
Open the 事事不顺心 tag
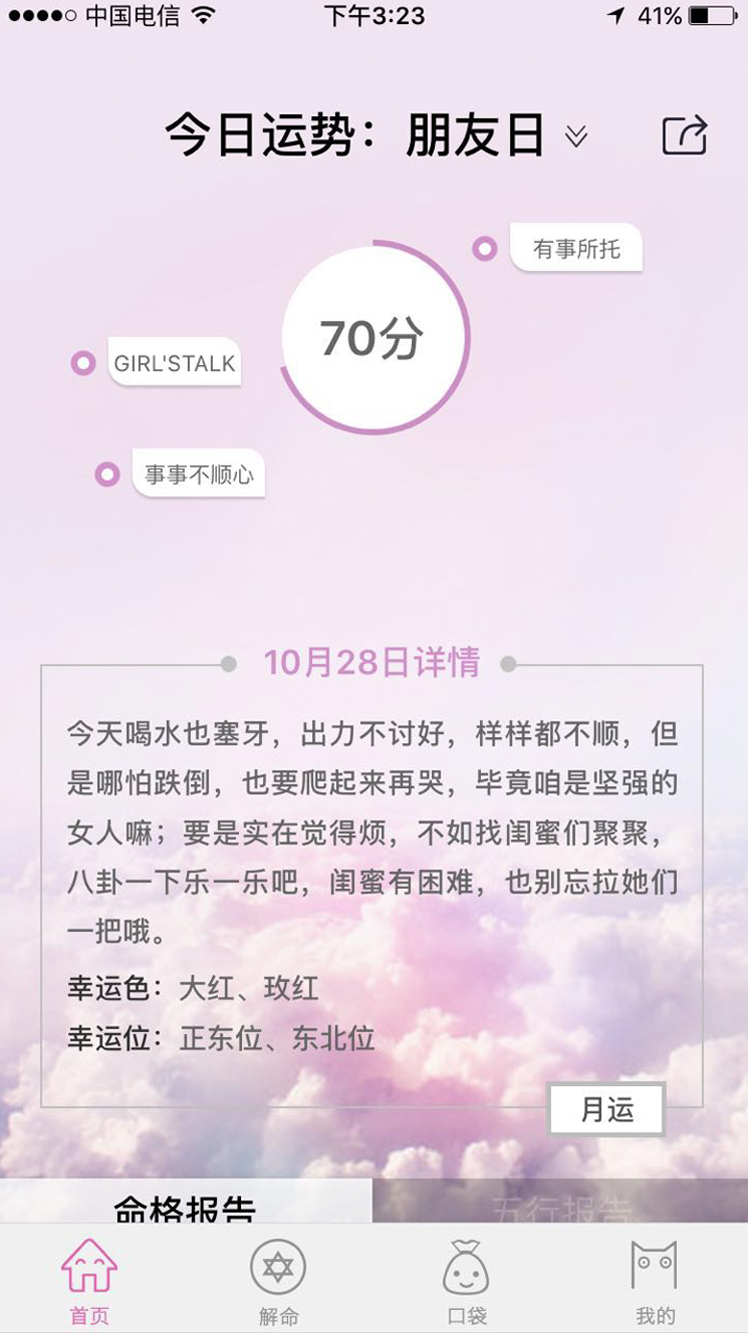pyautogui.click(x=198, y=475)
